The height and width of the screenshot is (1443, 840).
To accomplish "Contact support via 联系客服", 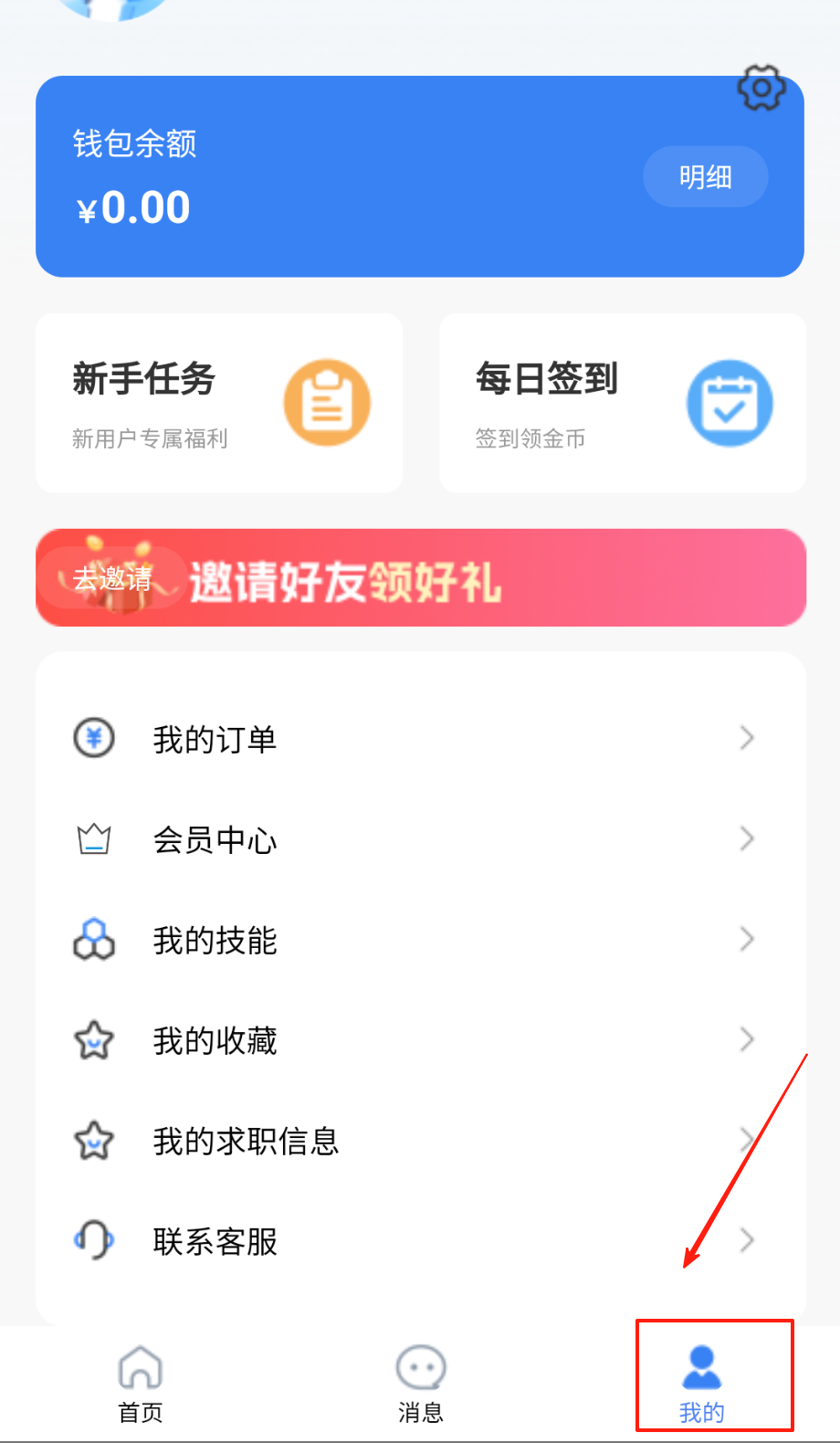I will point(420,1240).
